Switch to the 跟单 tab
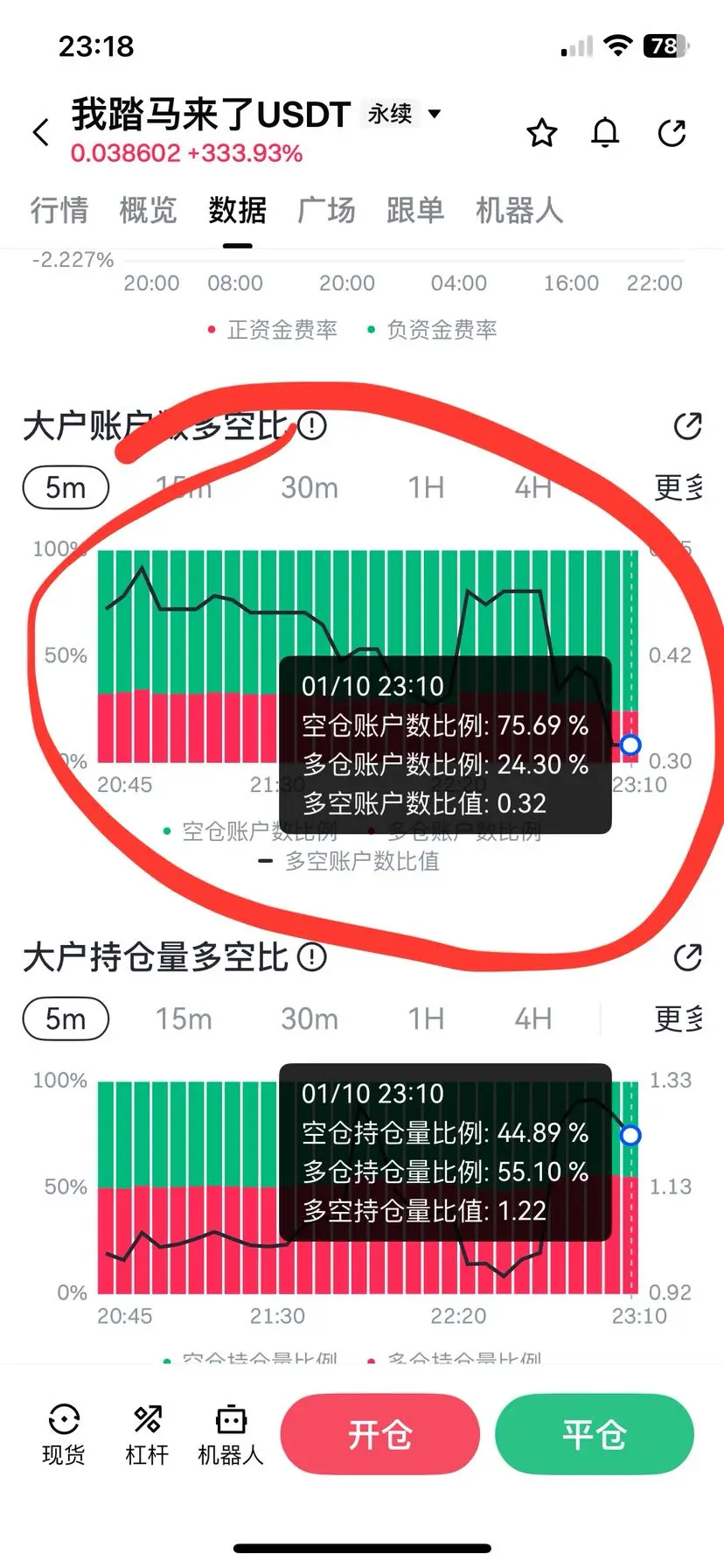Screen dimensions: 724x1568 415,210
